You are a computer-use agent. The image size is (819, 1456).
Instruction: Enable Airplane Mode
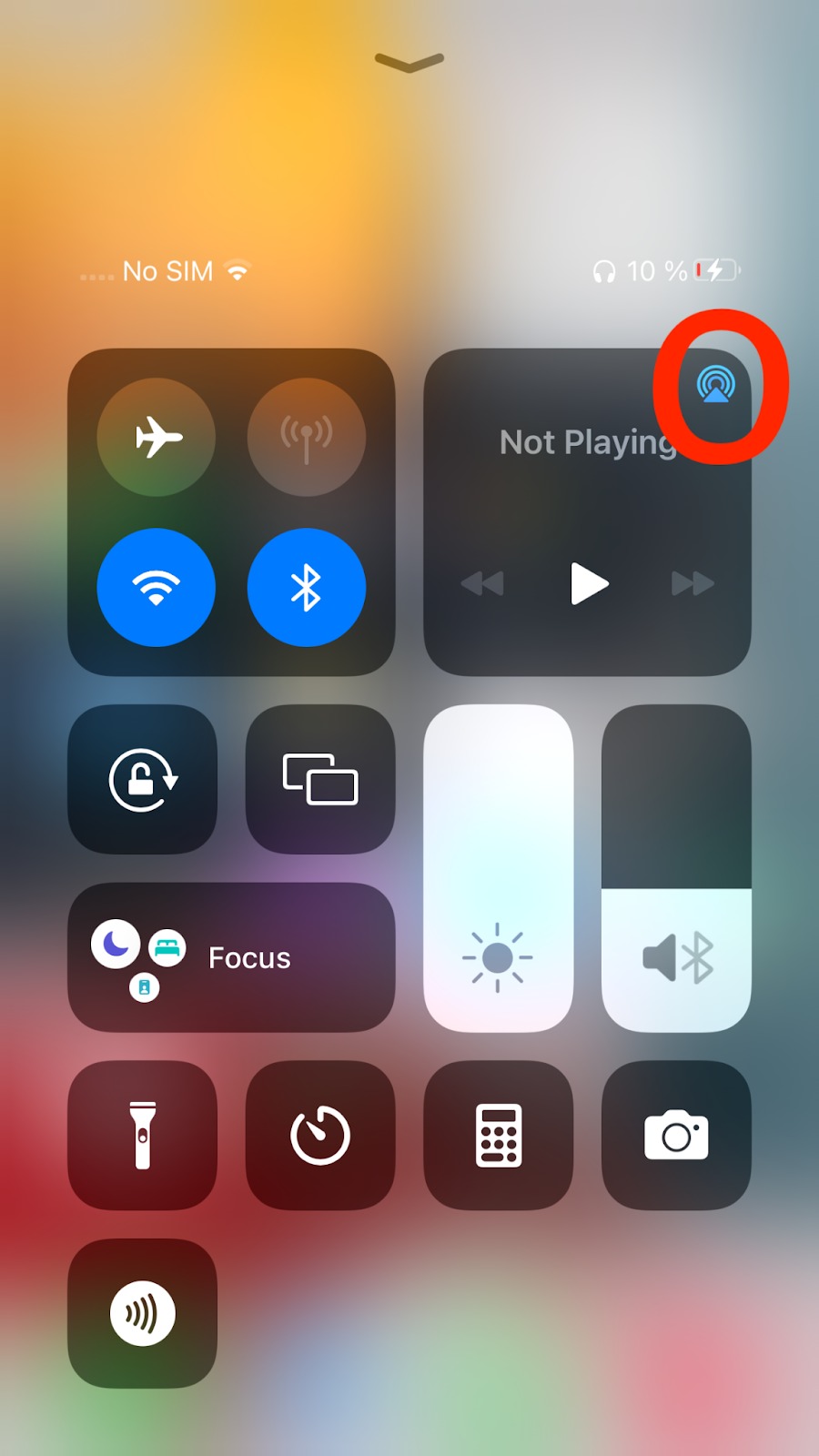point(157,437)
